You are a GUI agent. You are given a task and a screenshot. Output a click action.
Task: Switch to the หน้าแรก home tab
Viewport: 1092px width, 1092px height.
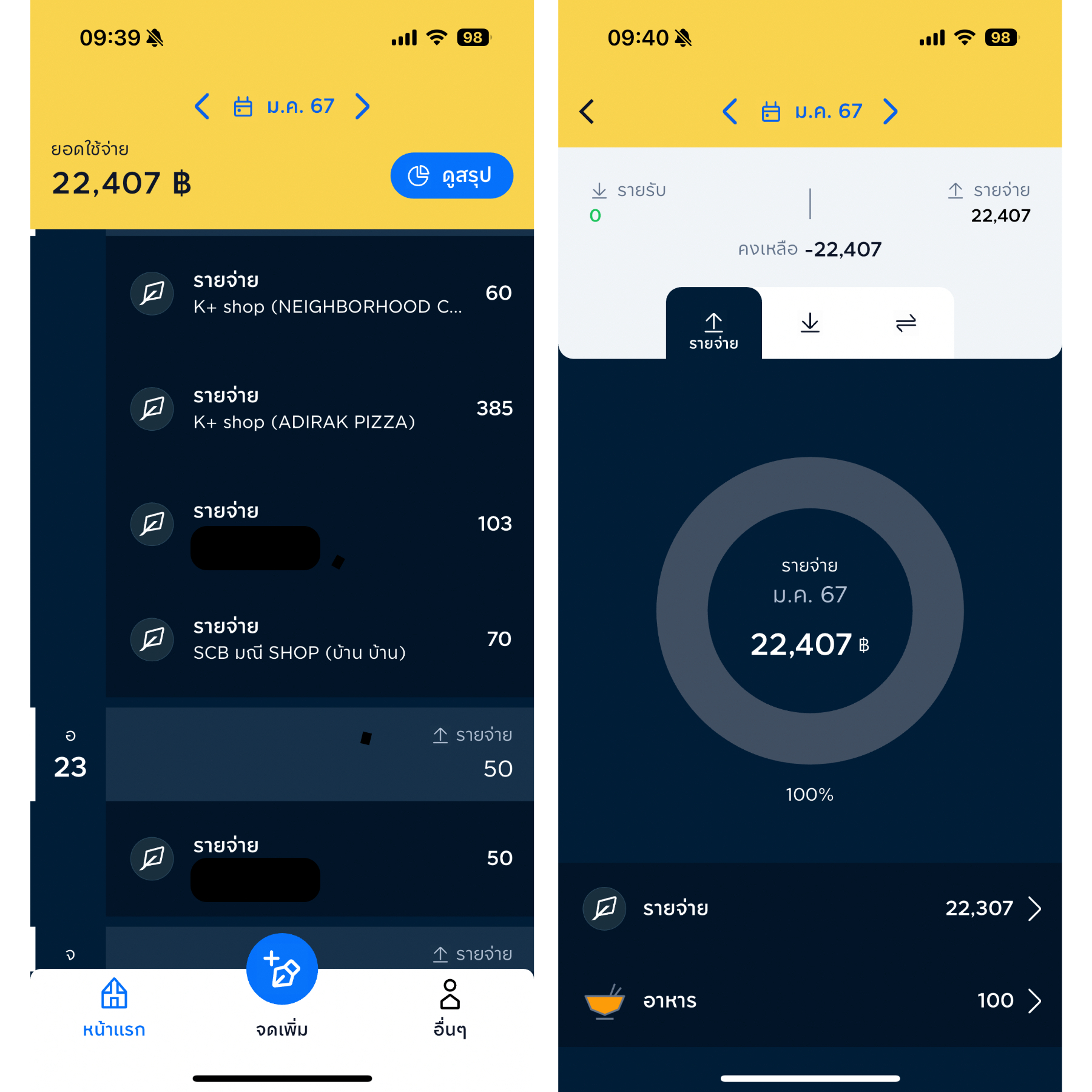114,1007
